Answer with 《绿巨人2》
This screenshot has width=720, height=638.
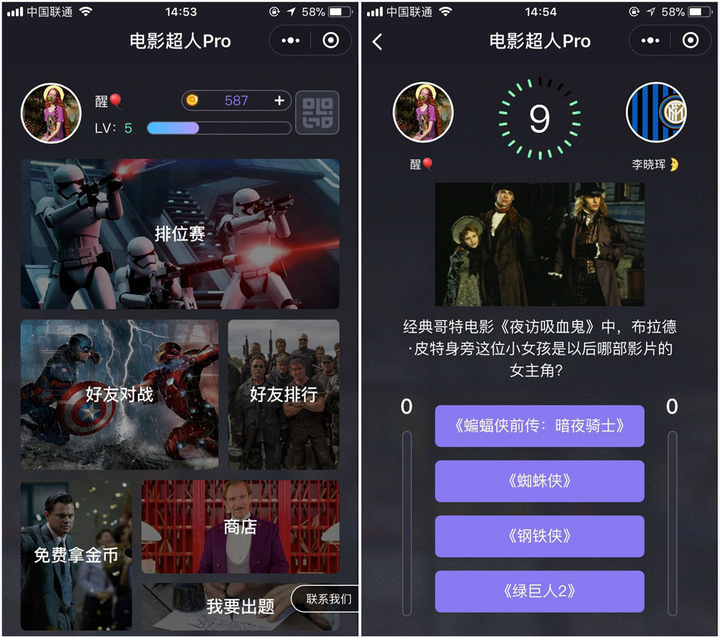[539, 591]
